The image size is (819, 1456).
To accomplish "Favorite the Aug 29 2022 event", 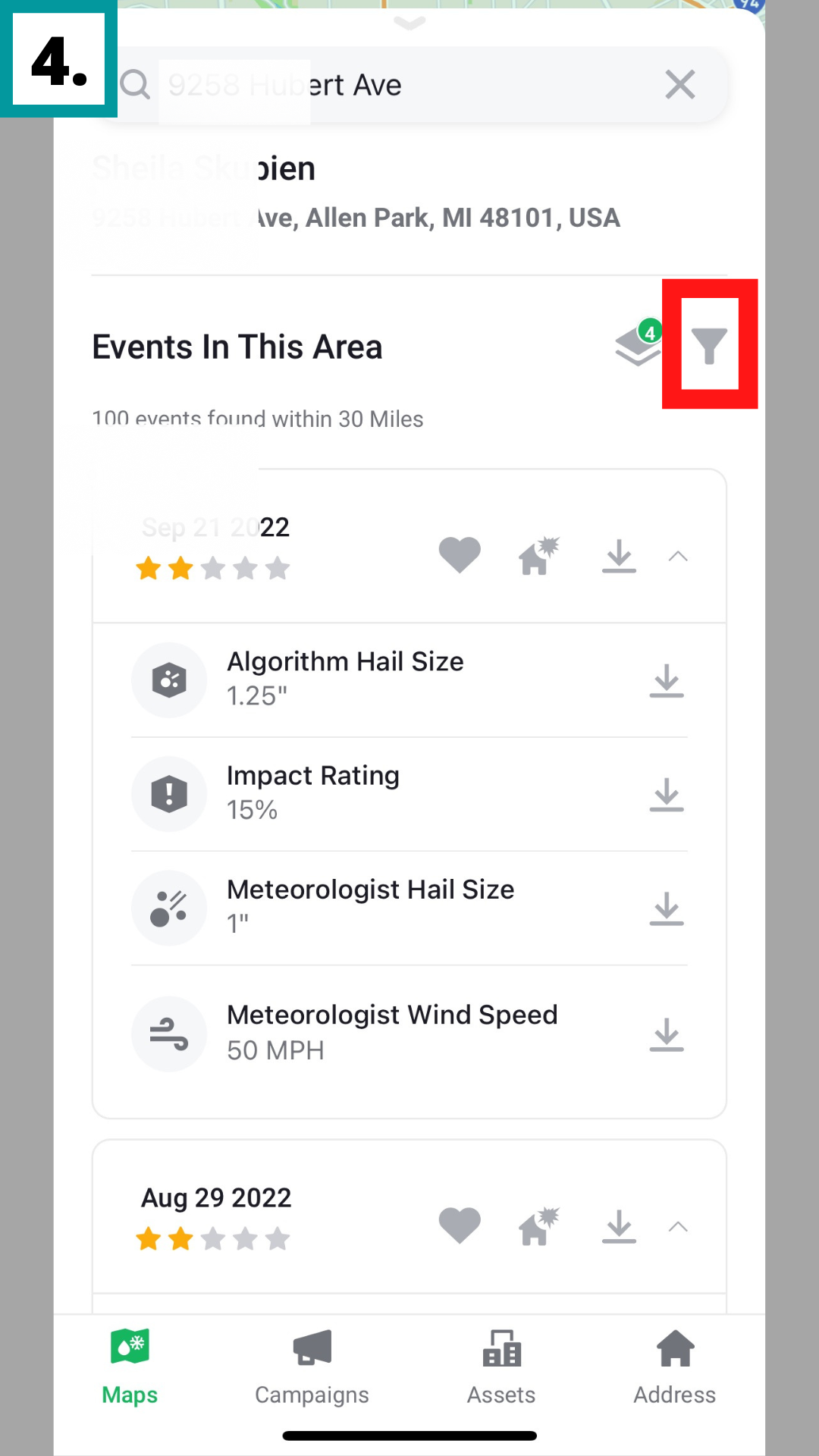I will [x=460, y=1225].
